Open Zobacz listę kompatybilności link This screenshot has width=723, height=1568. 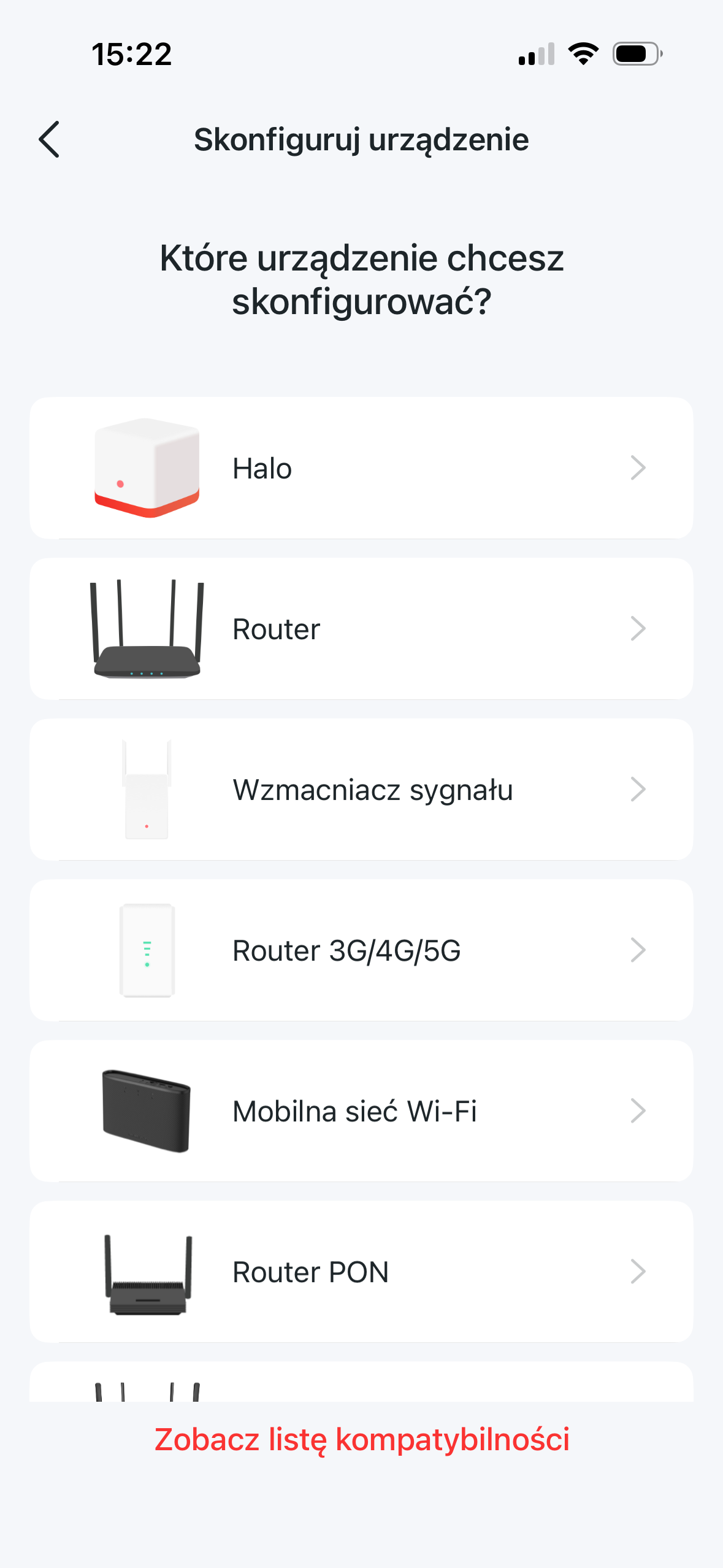pos(362,1439)
